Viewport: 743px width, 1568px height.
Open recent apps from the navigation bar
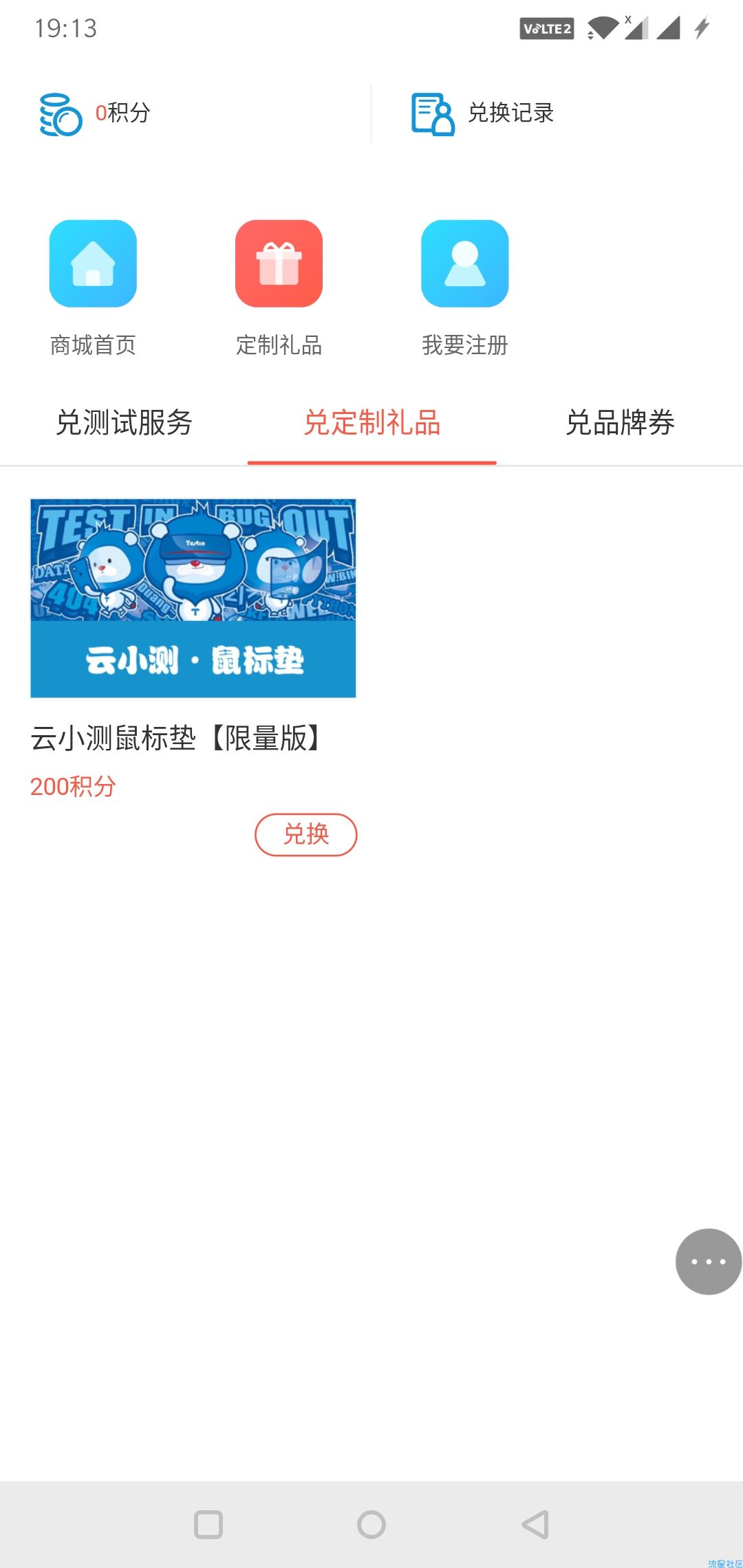(208, 1524)
